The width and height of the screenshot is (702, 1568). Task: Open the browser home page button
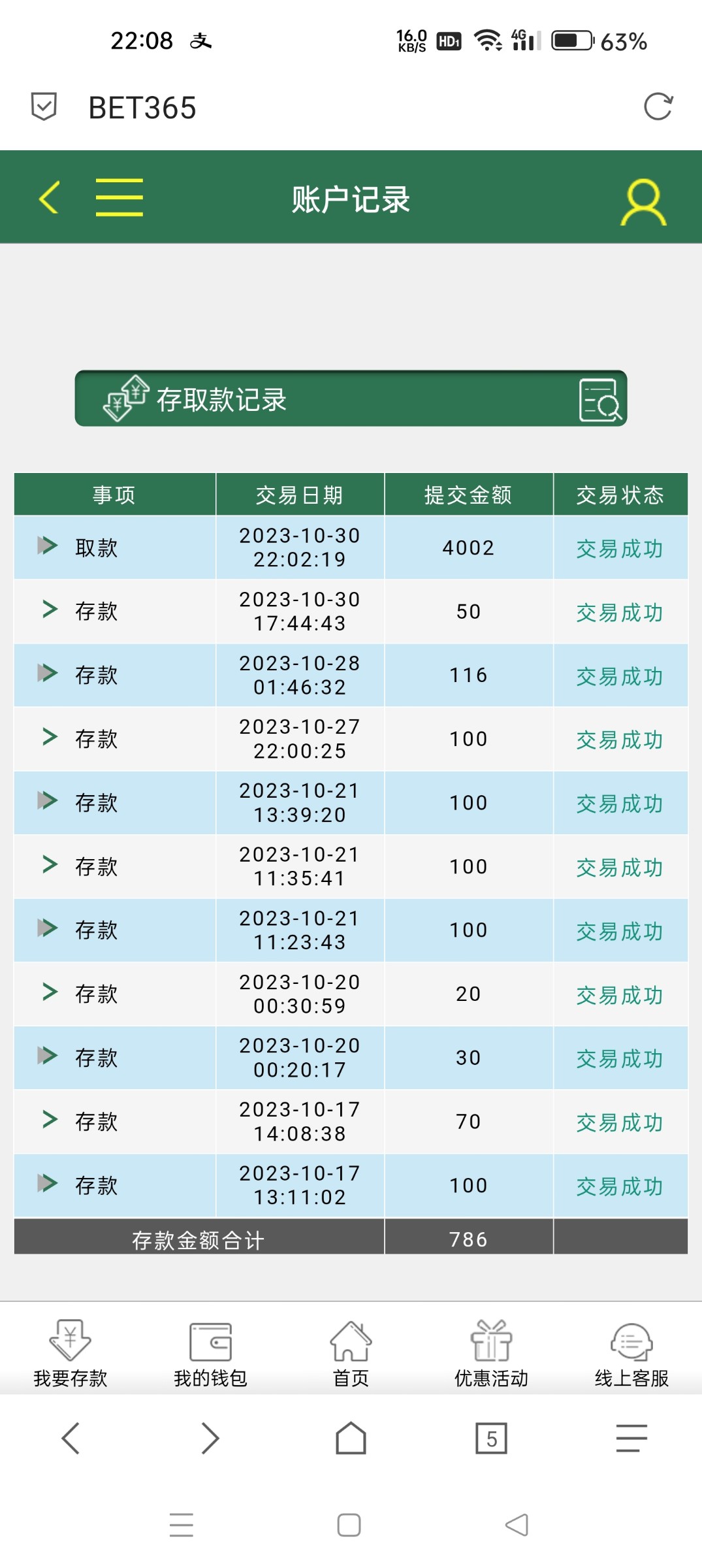(x=351, y=1438)
